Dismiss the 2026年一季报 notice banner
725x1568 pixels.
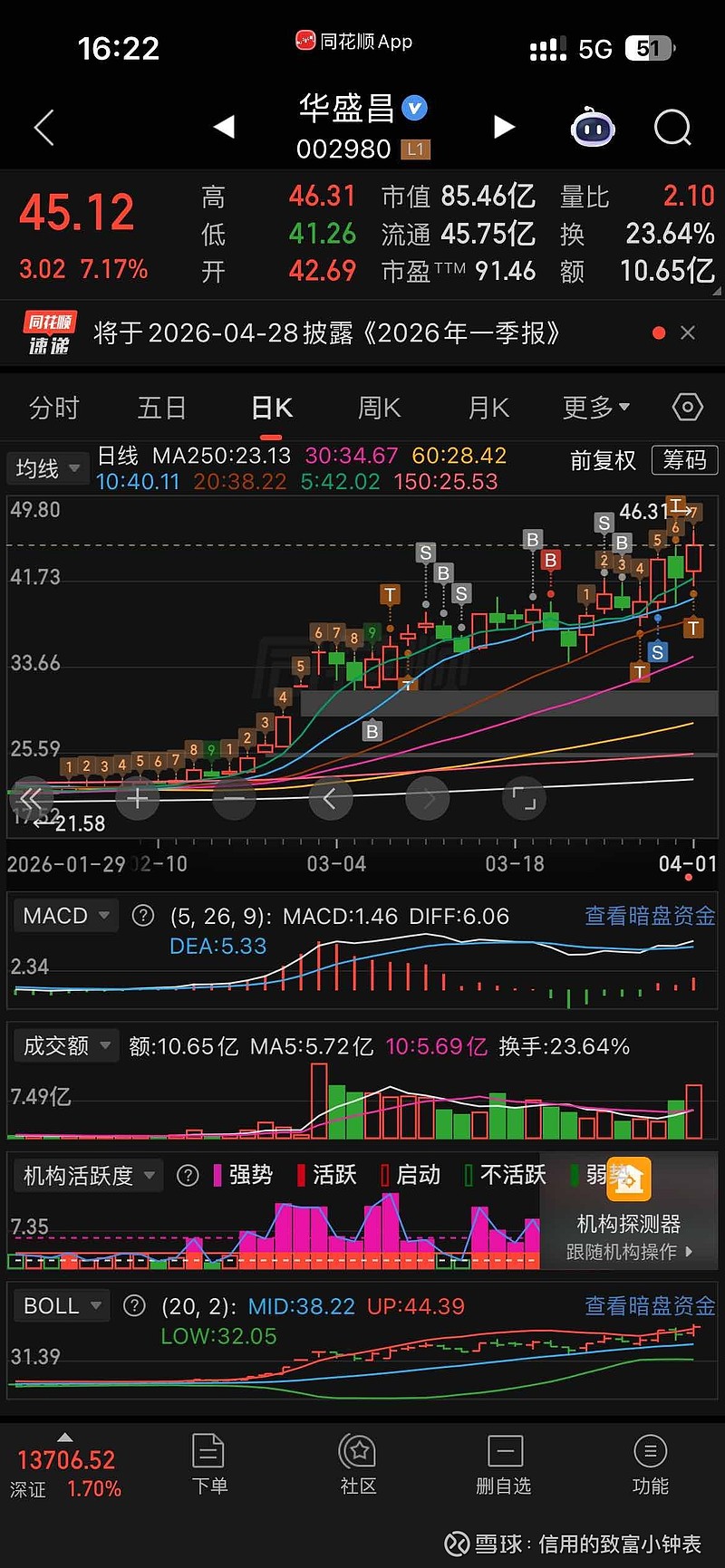click(690, 332)
